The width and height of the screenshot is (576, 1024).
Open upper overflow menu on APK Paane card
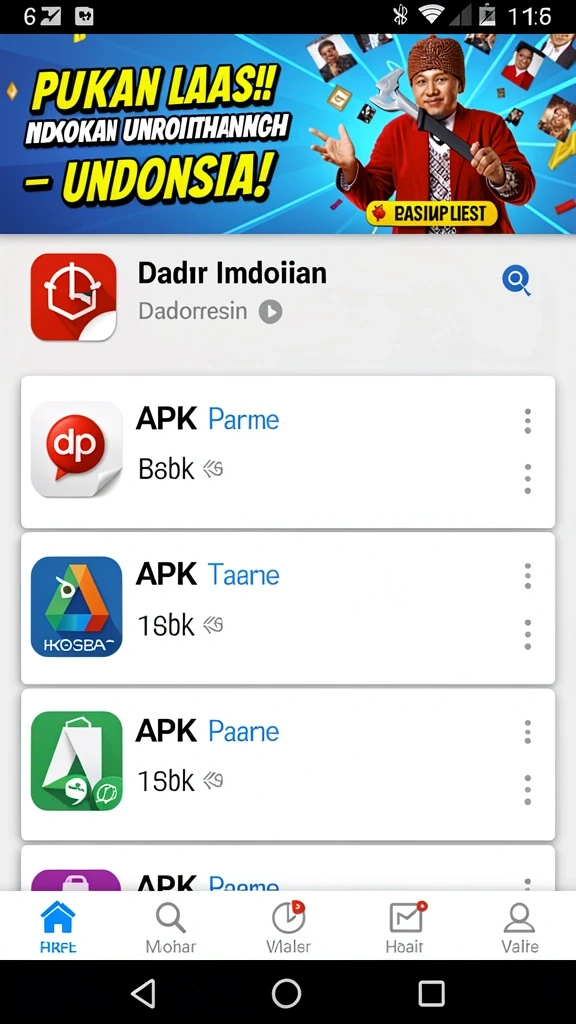click(528, 732)
